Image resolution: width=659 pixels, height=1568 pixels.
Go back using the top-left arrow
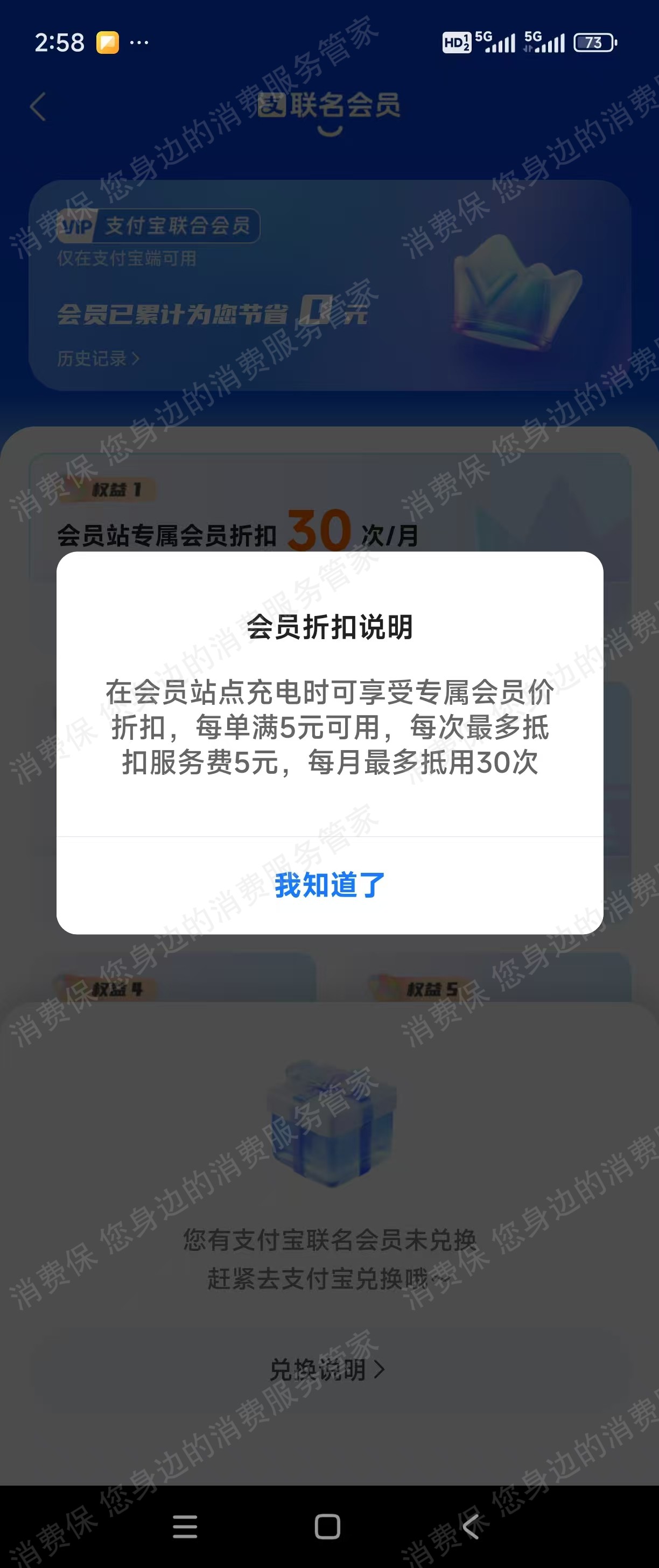point(38,107)
